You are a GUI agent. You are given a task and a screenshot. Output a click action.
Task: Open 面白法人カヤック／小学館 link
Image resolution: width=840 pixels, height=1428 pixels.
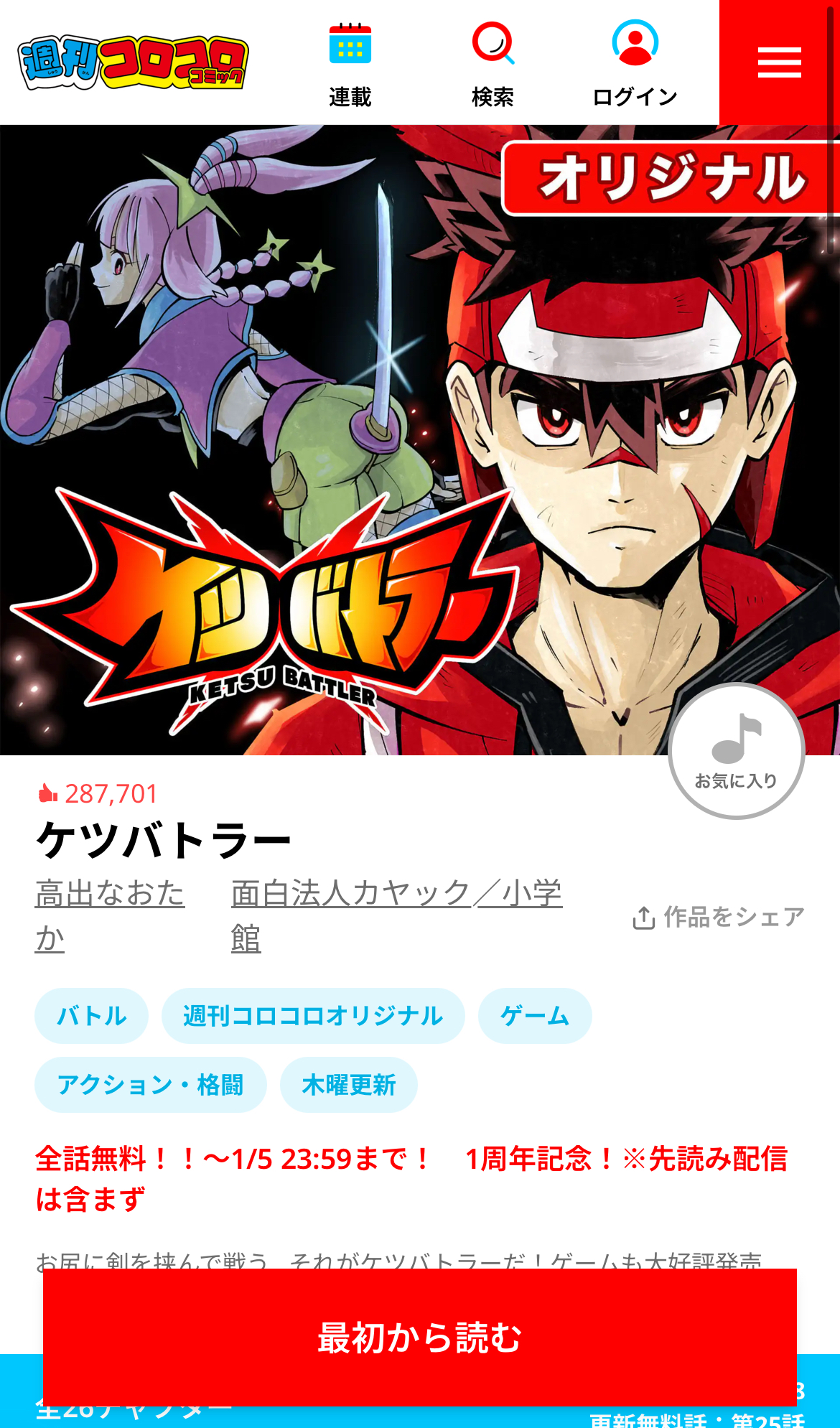pyautogui.click(x=396, y=915)
